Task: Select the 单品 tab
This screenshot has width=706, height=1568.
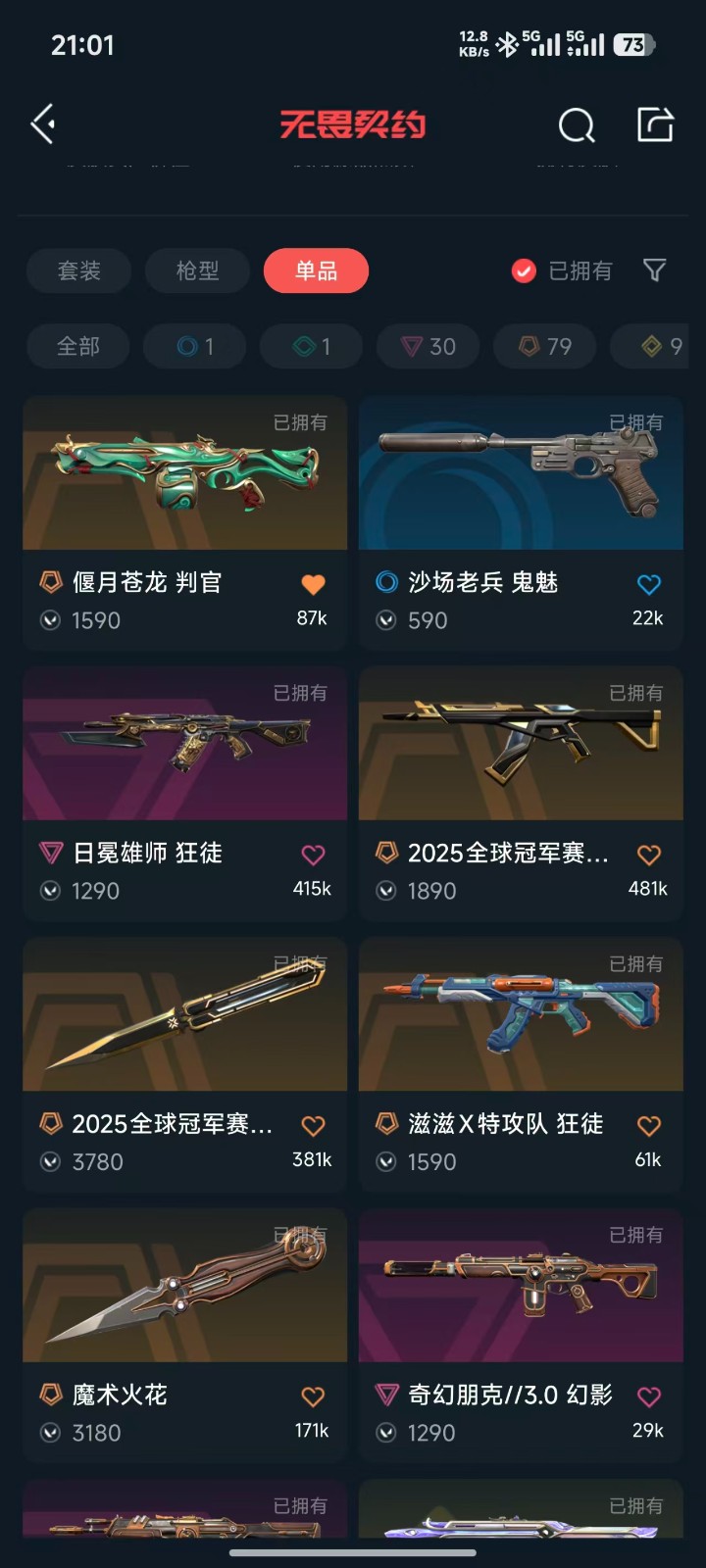Action: 316,270
